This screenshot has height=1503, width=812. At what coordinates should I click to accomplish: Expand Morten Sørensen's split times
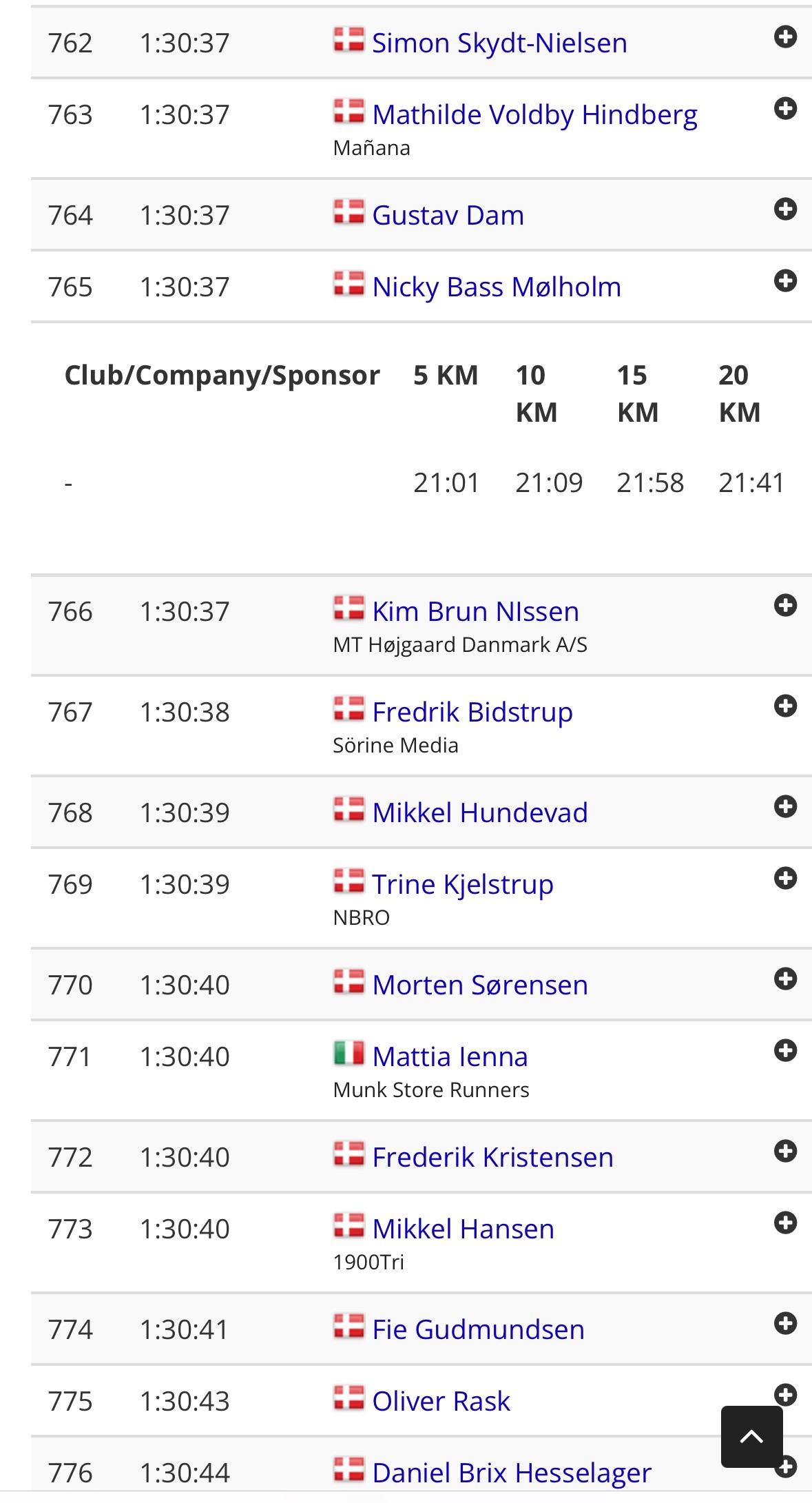tap(785, 979)
